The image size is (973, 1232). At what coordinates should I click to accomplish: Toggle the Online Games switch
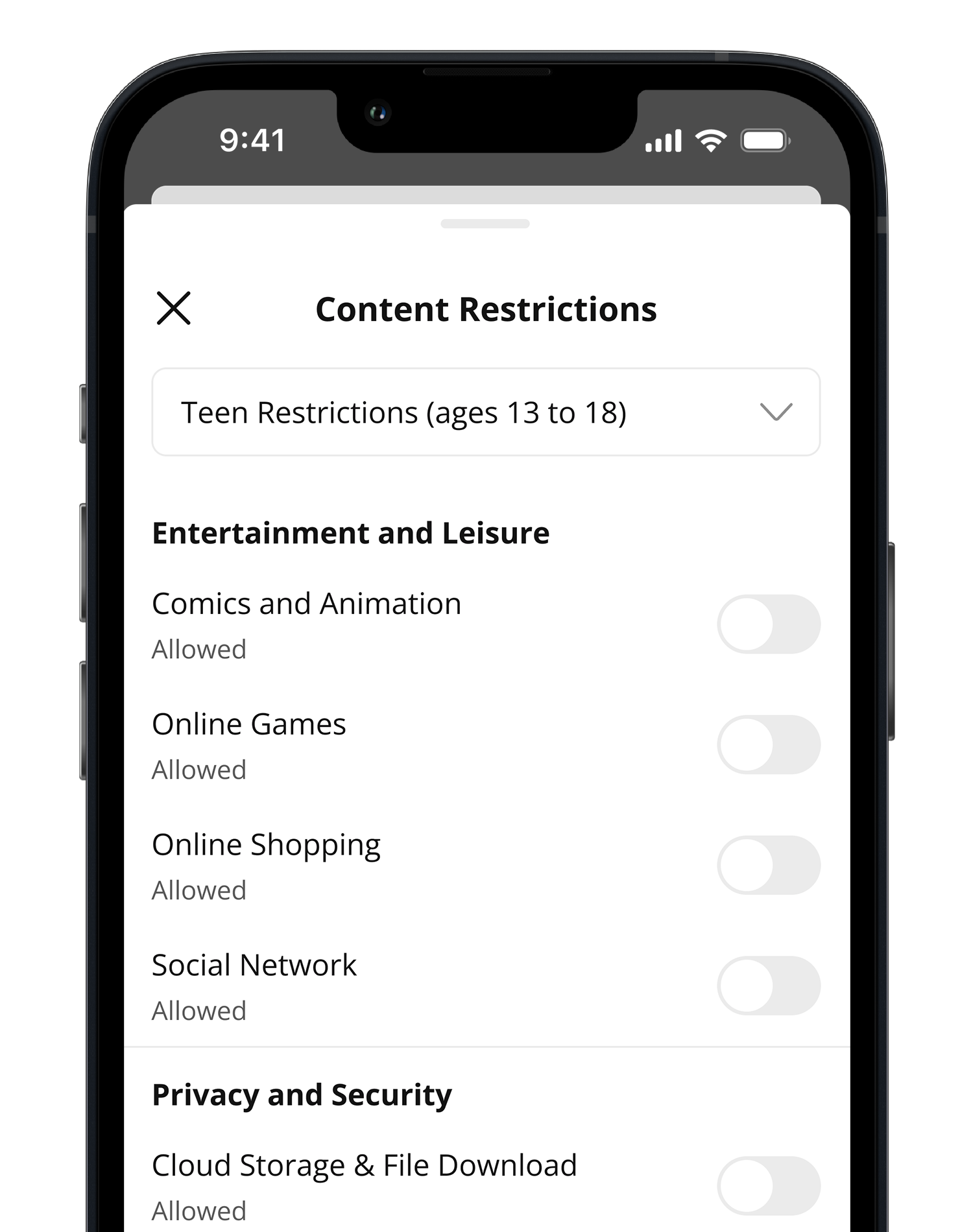click(769, 745)
